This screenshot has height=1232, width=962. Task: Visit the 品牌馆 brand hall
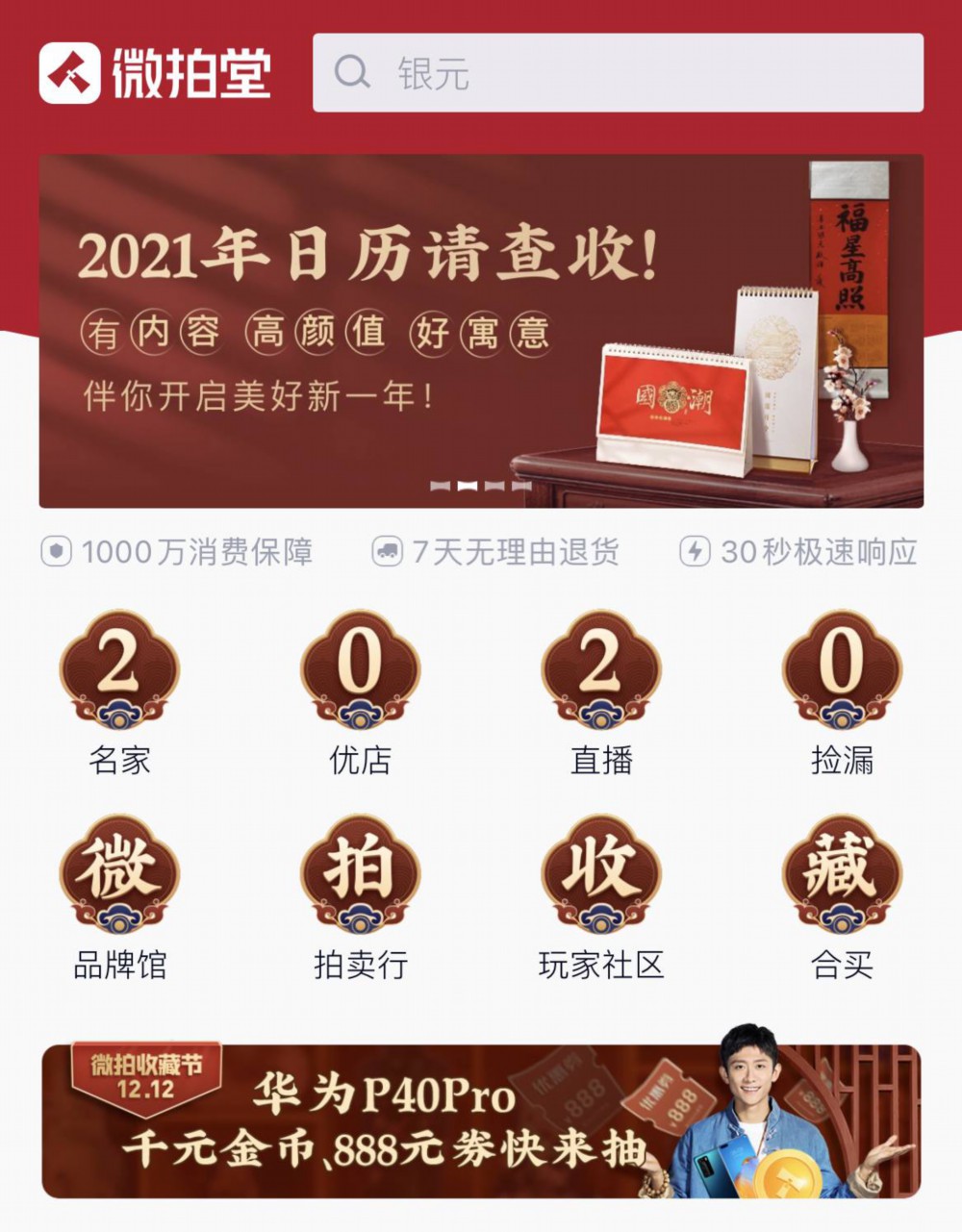pos(119,895)
